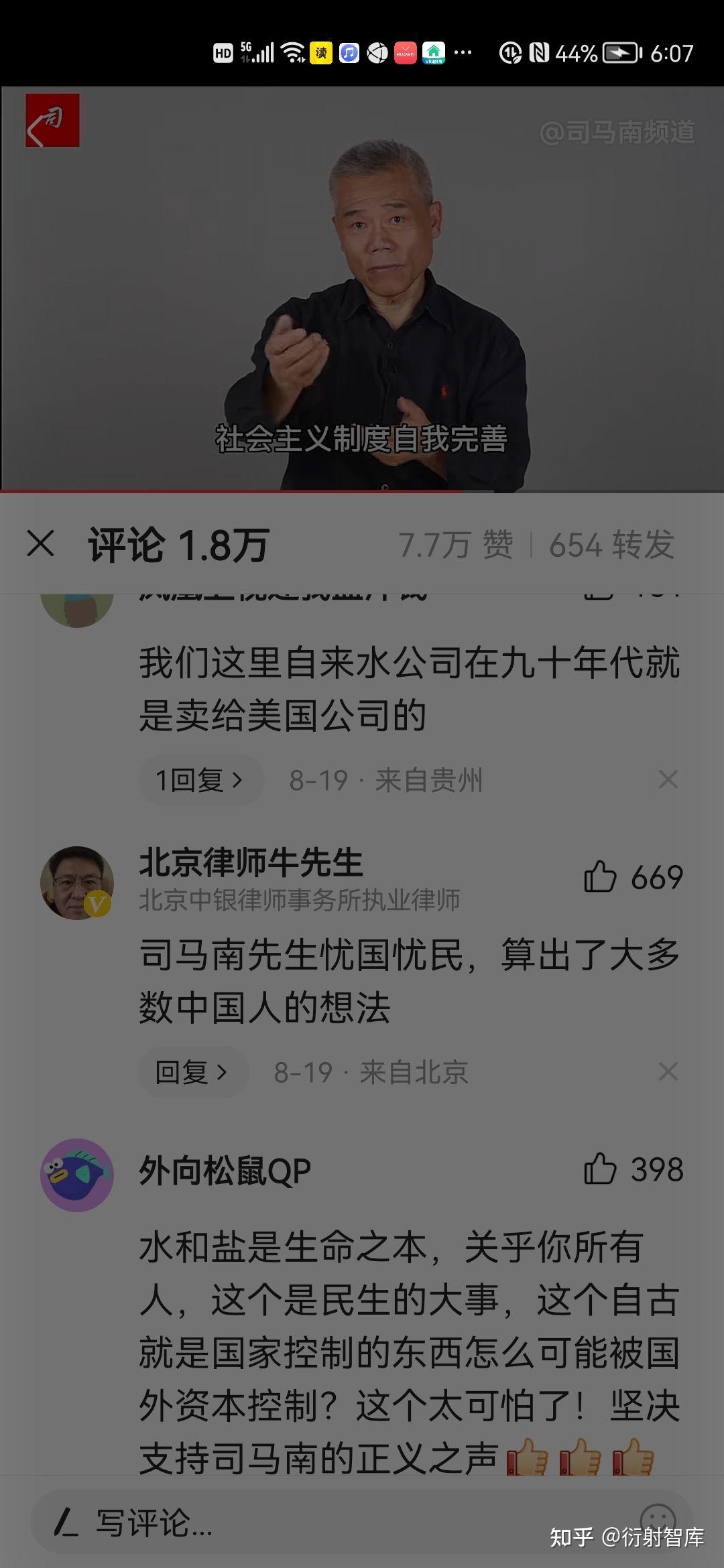Close the comments panel

pos(40,543)
